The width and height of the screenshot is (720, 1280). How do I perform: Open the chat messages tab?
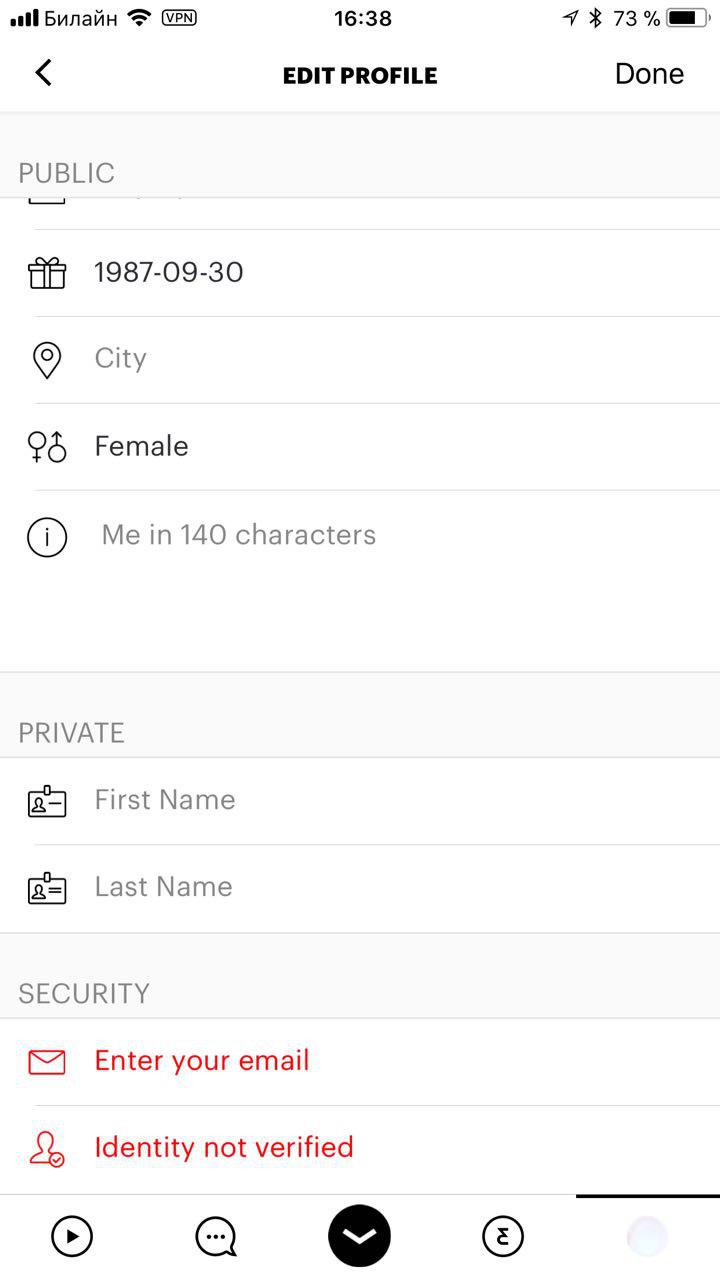tap(216, 1237)
